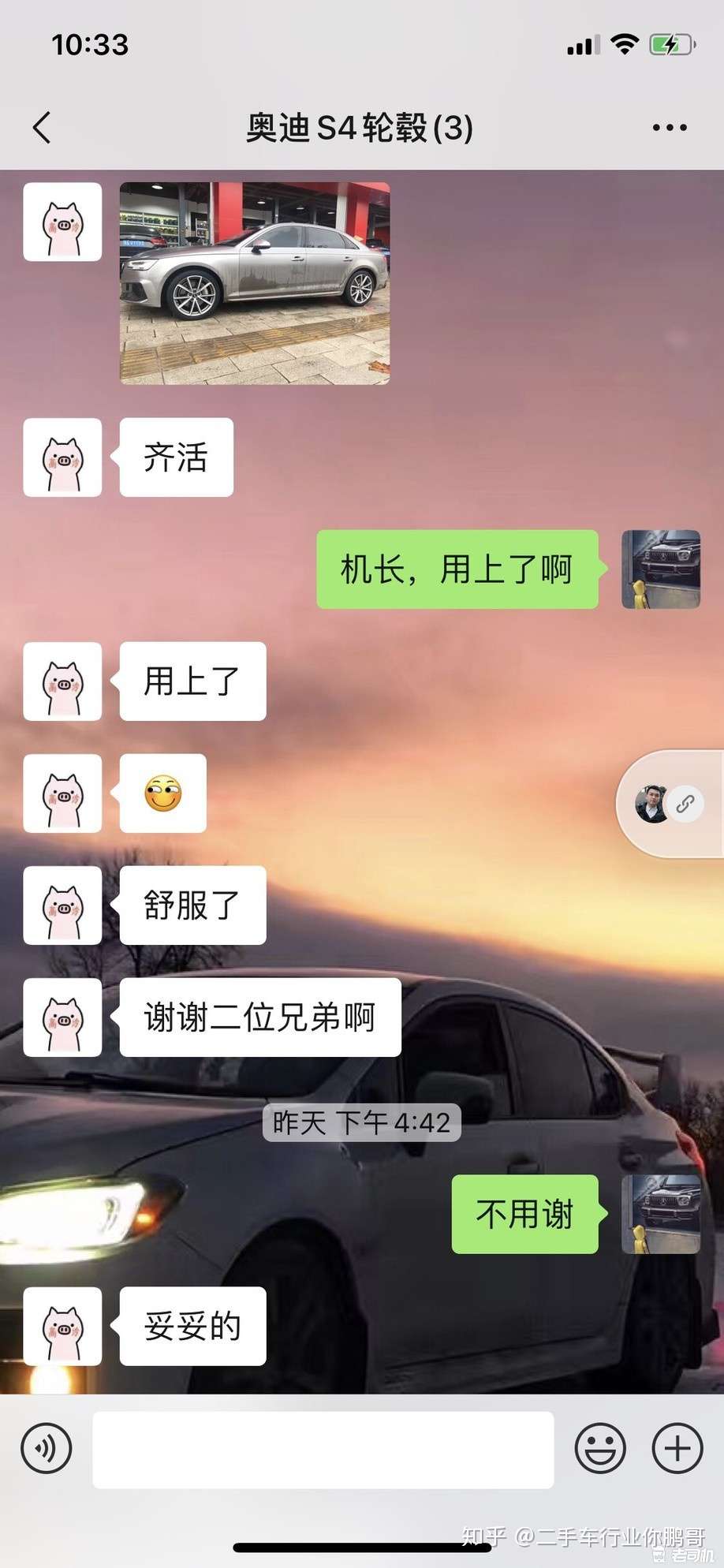Tap the back chevron to leave the chat
Image resolution: width=724 pixels, height=1568 pixels.
coord(43,126)
